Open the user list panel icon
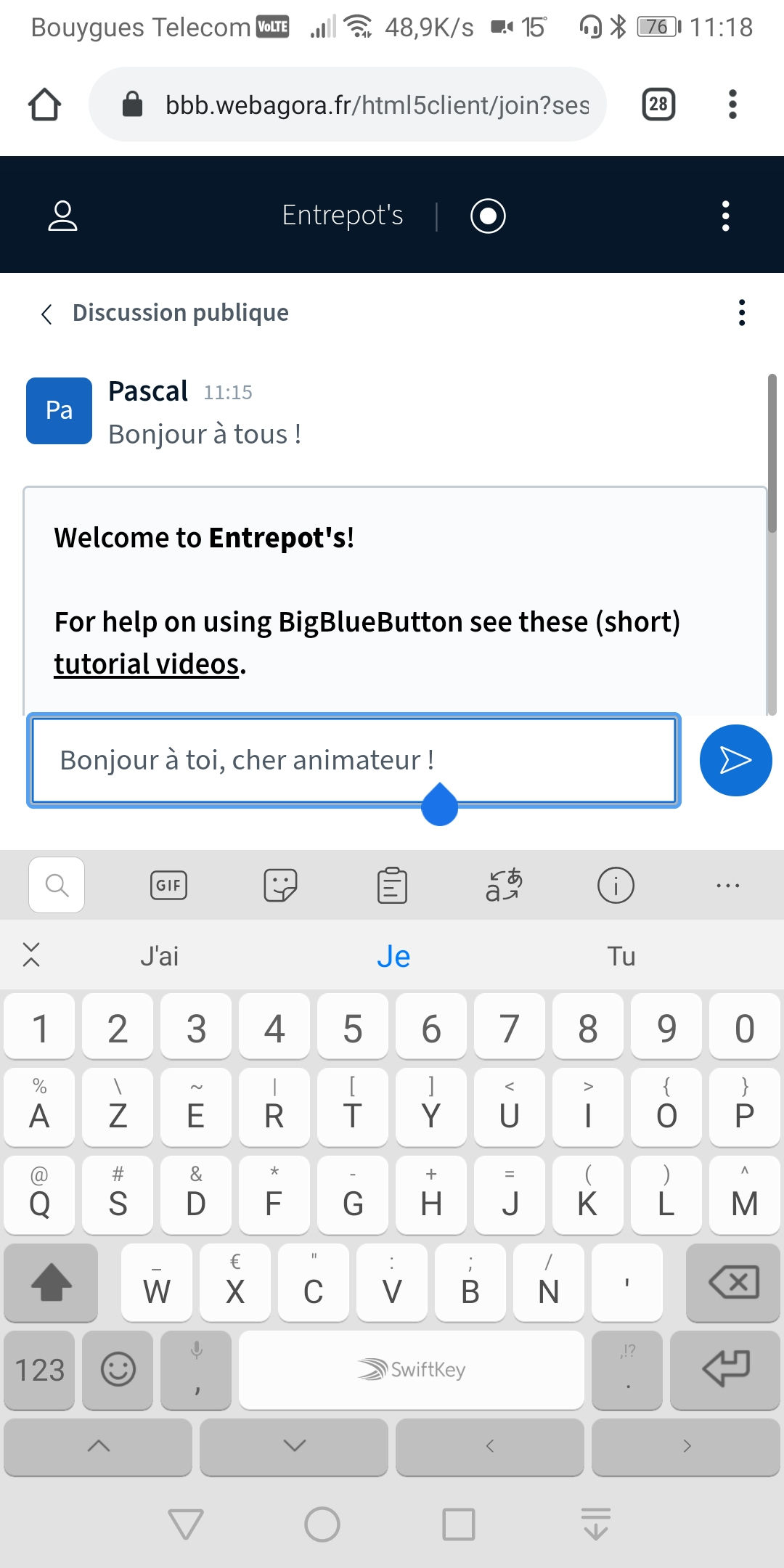This screenshot has width=784, height=1568. point(62,216)
